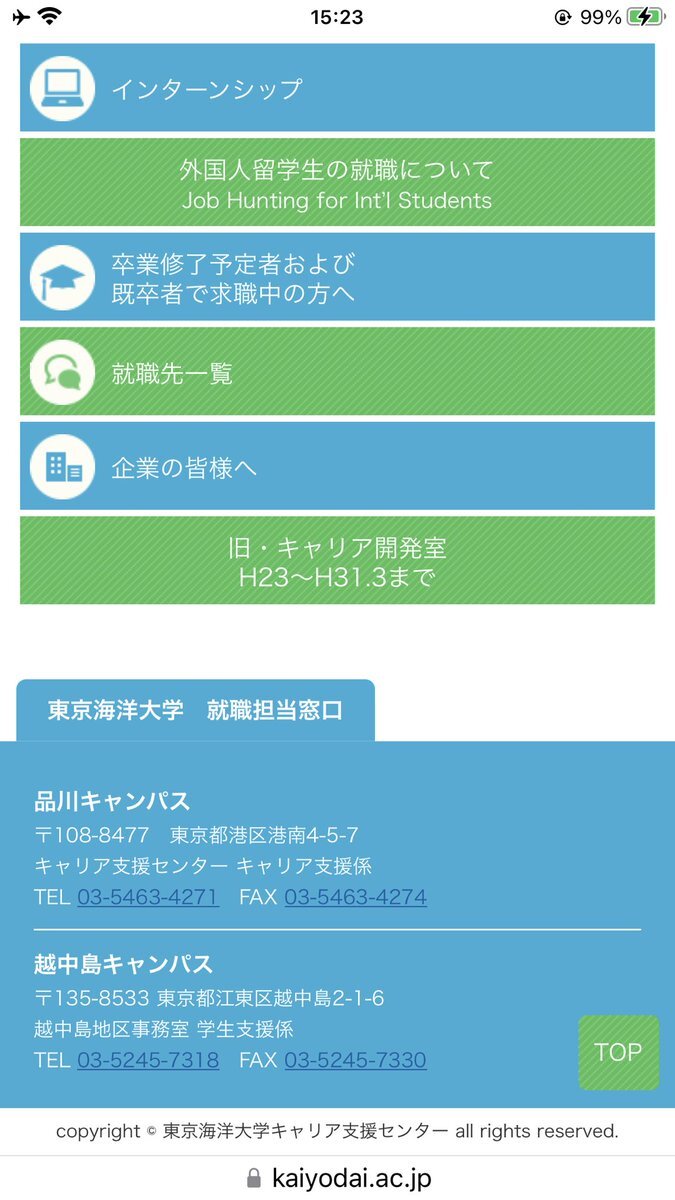Screen dimensions: 675x1200
Task: Tap Etchujima FAX number 03-5245-7330
Action: click(x=355, y=1060)
